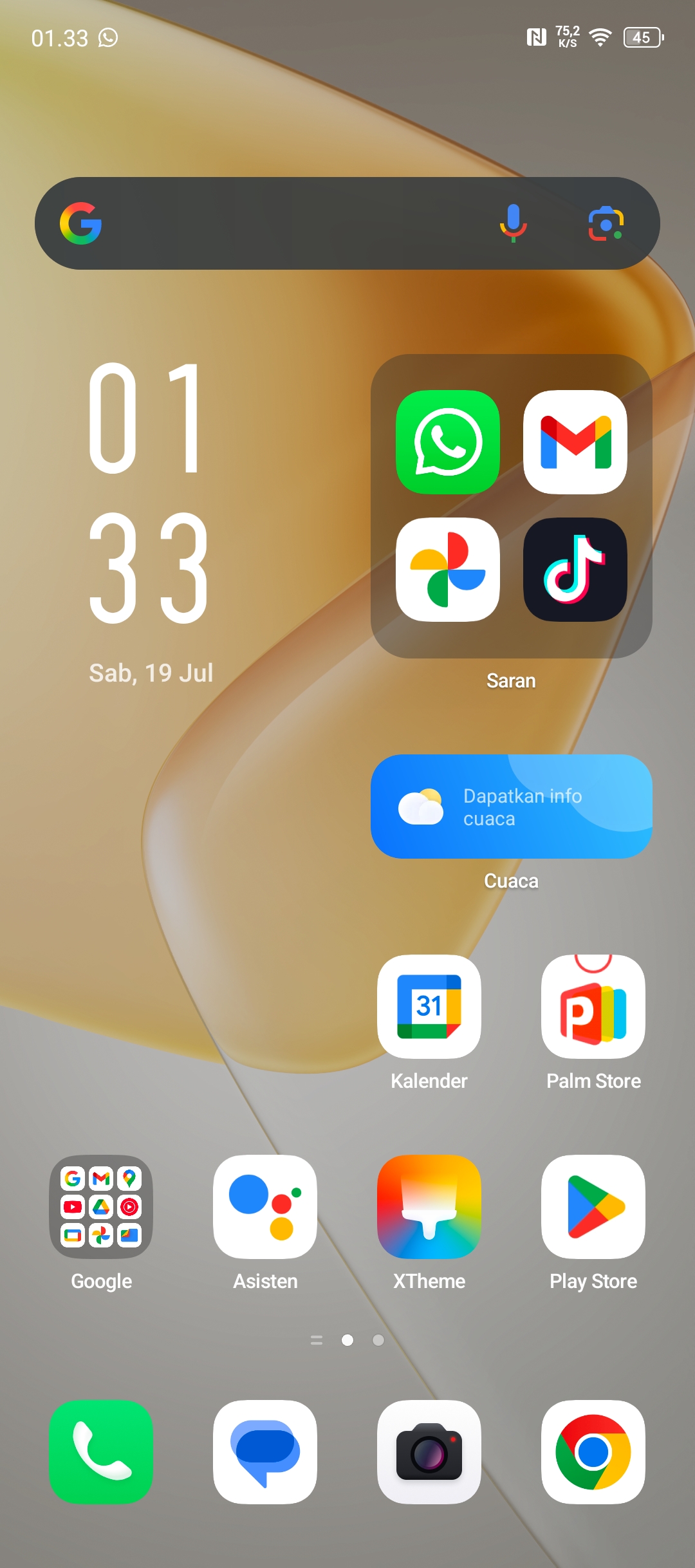Open Gmail from the Saran folder
The image size is (695, 1568).
coord(575,442)
